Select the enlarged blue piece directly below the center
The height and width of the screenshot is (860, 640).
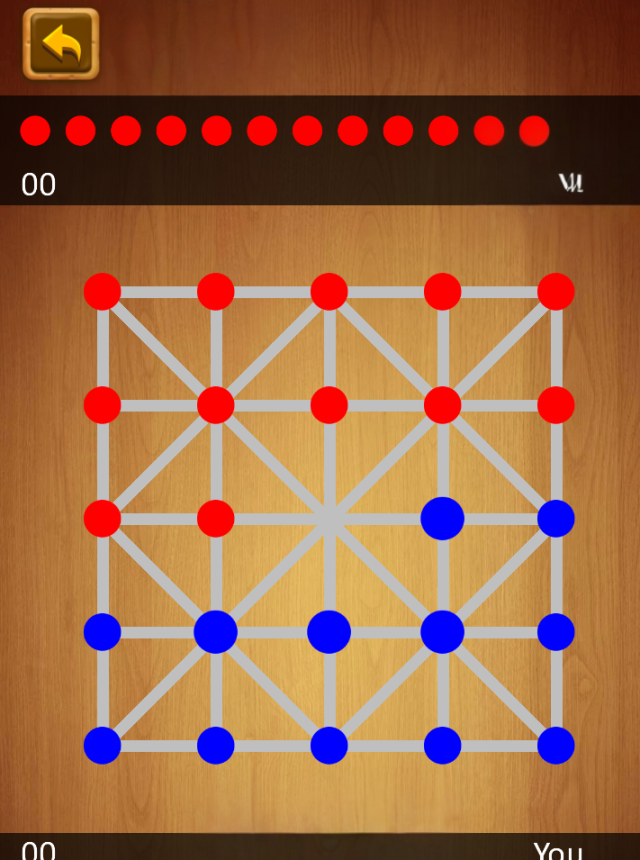click(329, 632)
